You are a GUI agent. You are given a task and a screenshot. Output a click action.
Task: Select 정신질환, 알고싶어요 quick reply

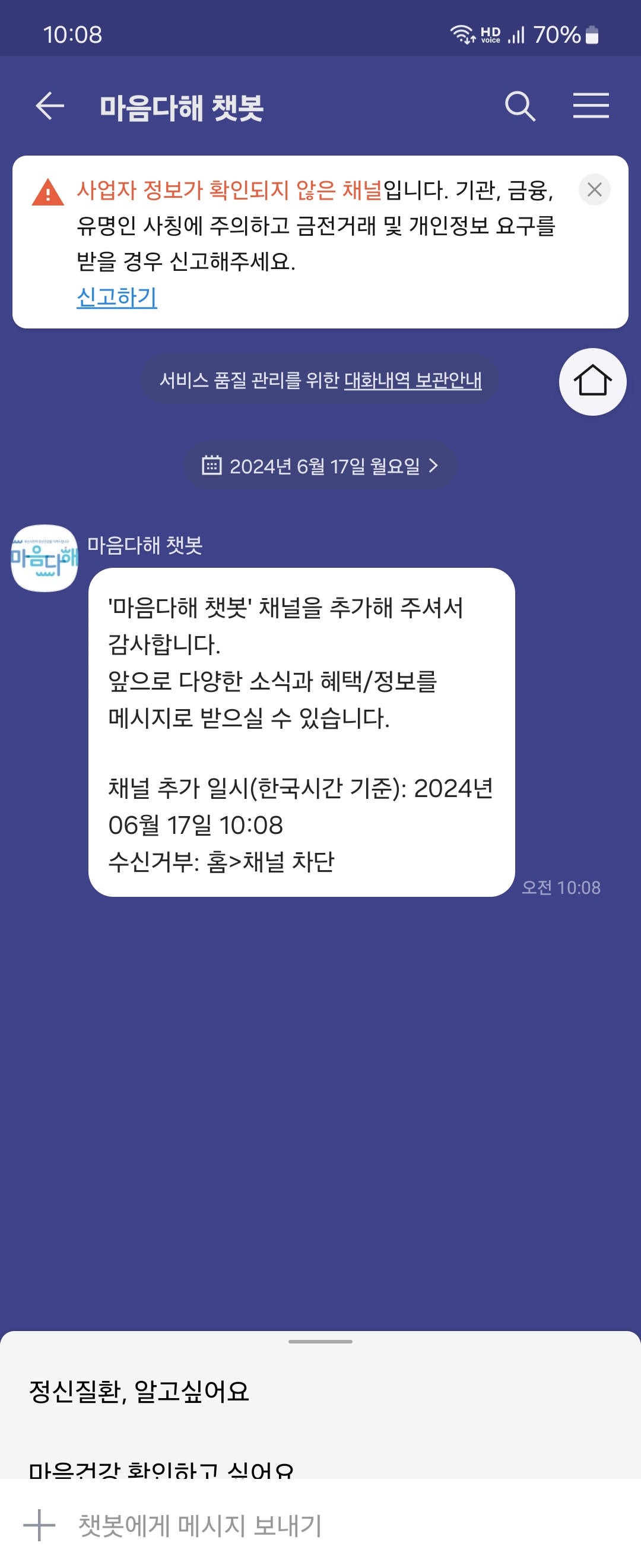click(139, 1391)
